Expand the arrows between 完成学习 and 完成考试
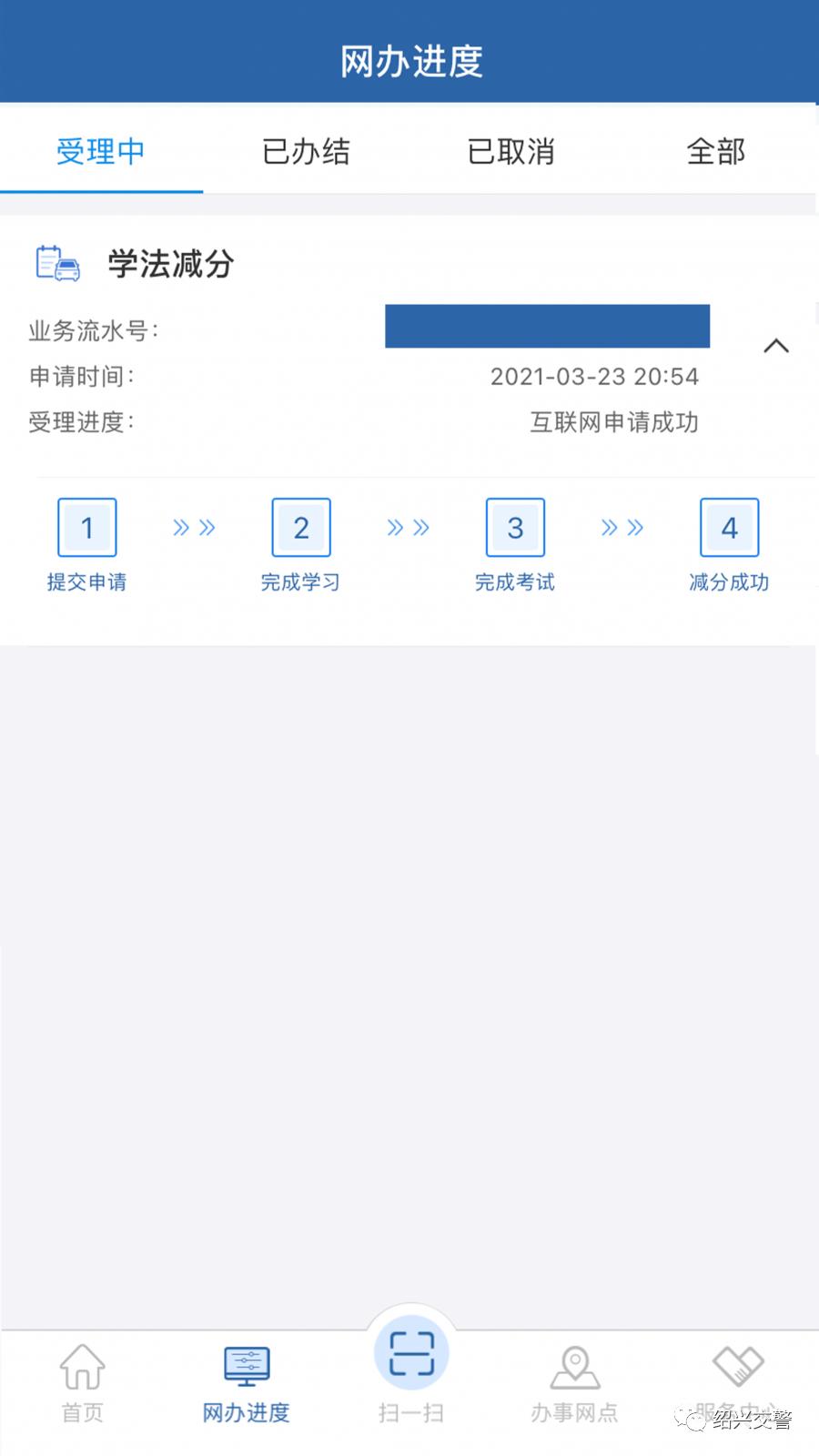 [x=407, y=527]
